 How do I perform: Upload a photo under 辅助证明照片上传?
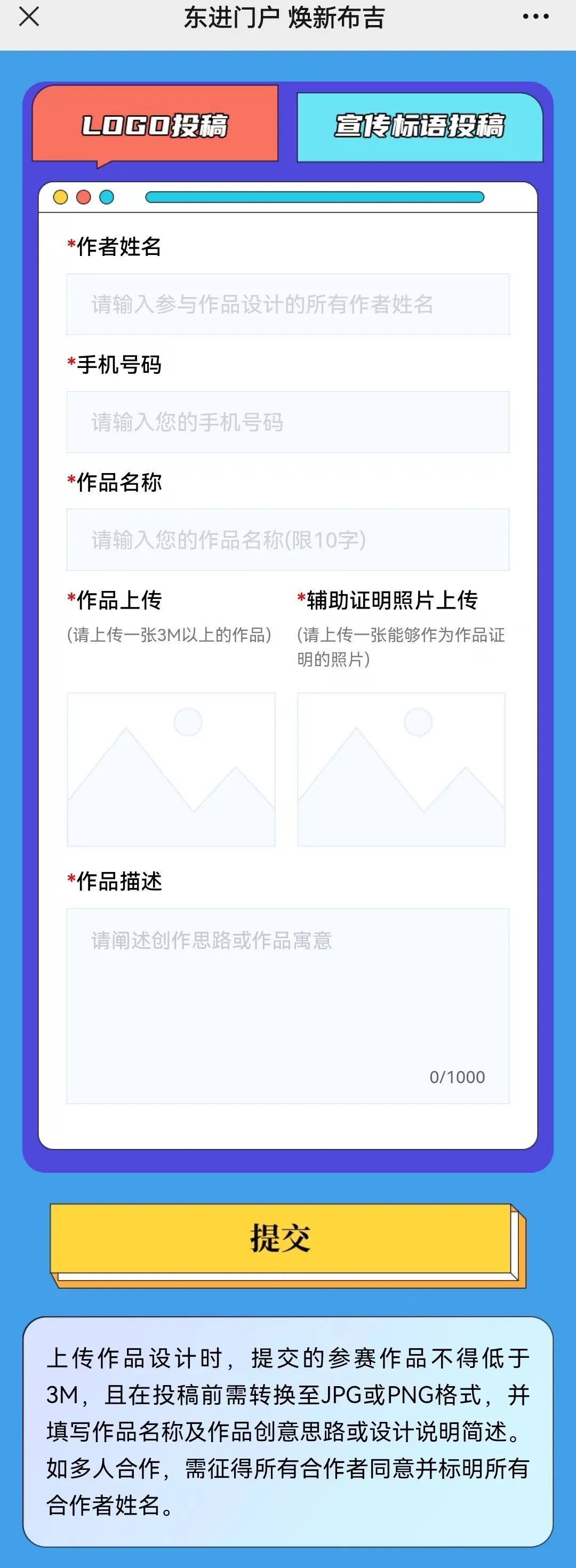pyautogui.click(x=401, y=769)
